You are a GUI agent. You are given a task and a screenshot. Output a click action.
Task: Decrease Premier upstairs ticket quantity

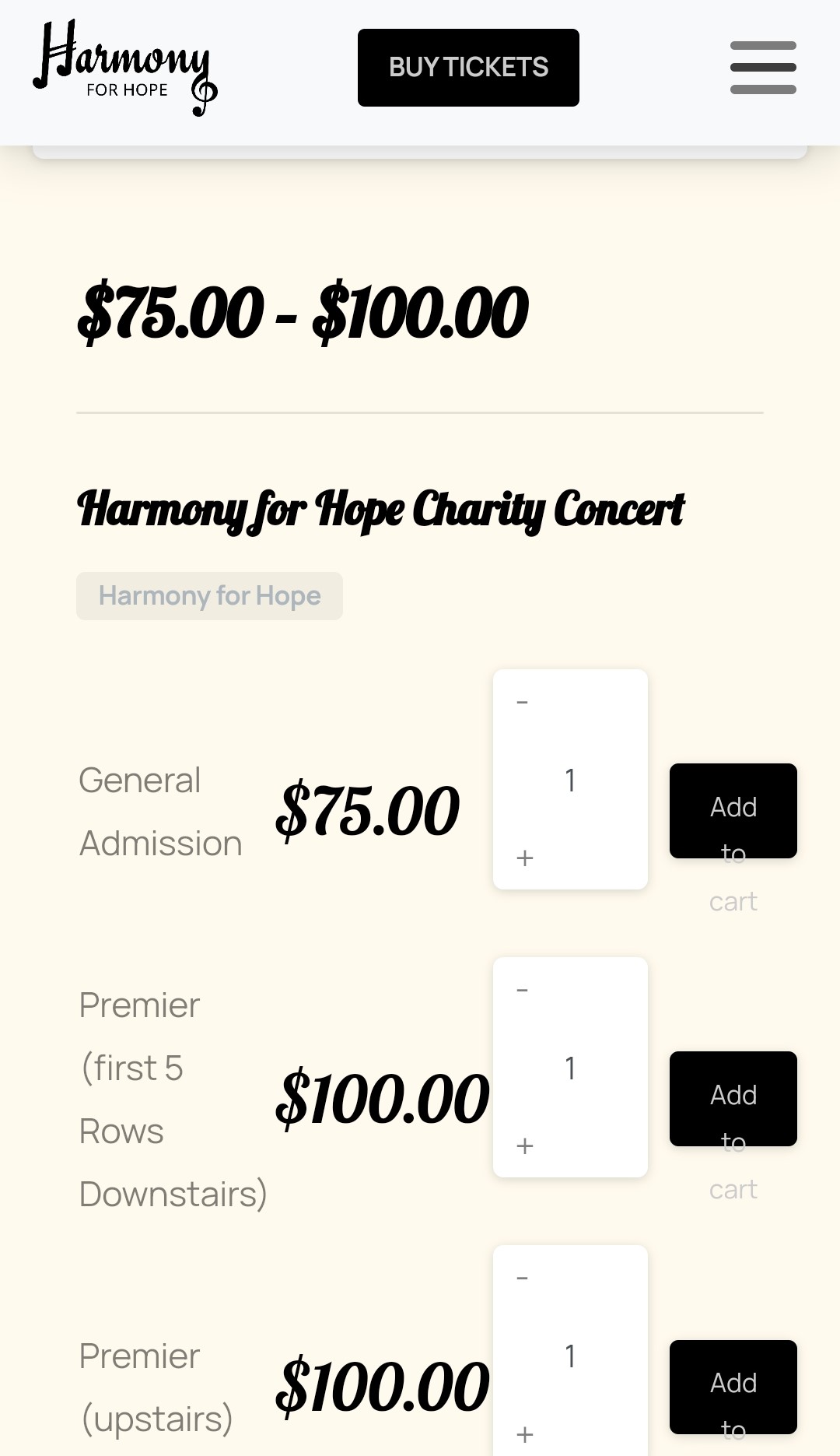coord(523,1278)
